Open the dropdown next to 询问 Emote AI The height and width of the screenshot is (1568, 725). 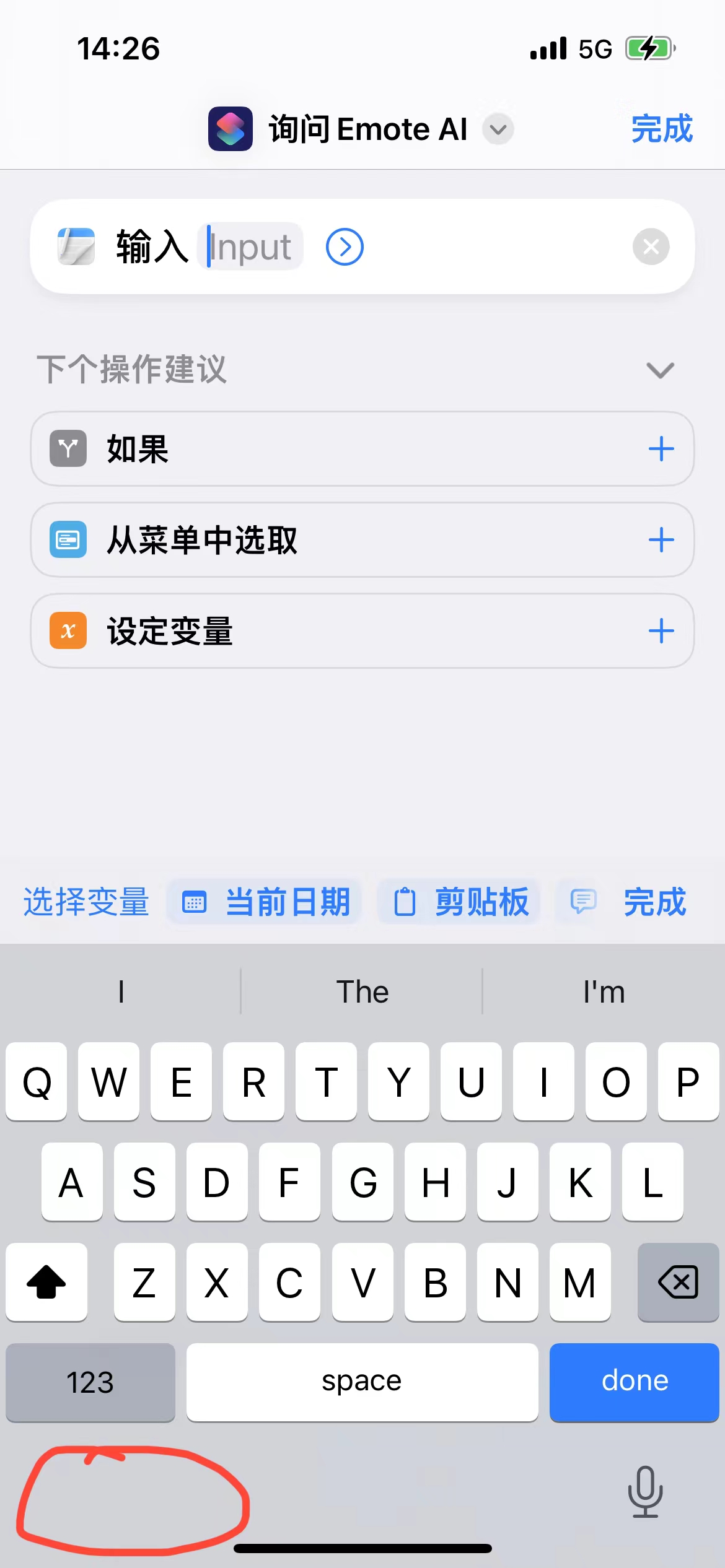pyautogui.click(x=498, y=129)
